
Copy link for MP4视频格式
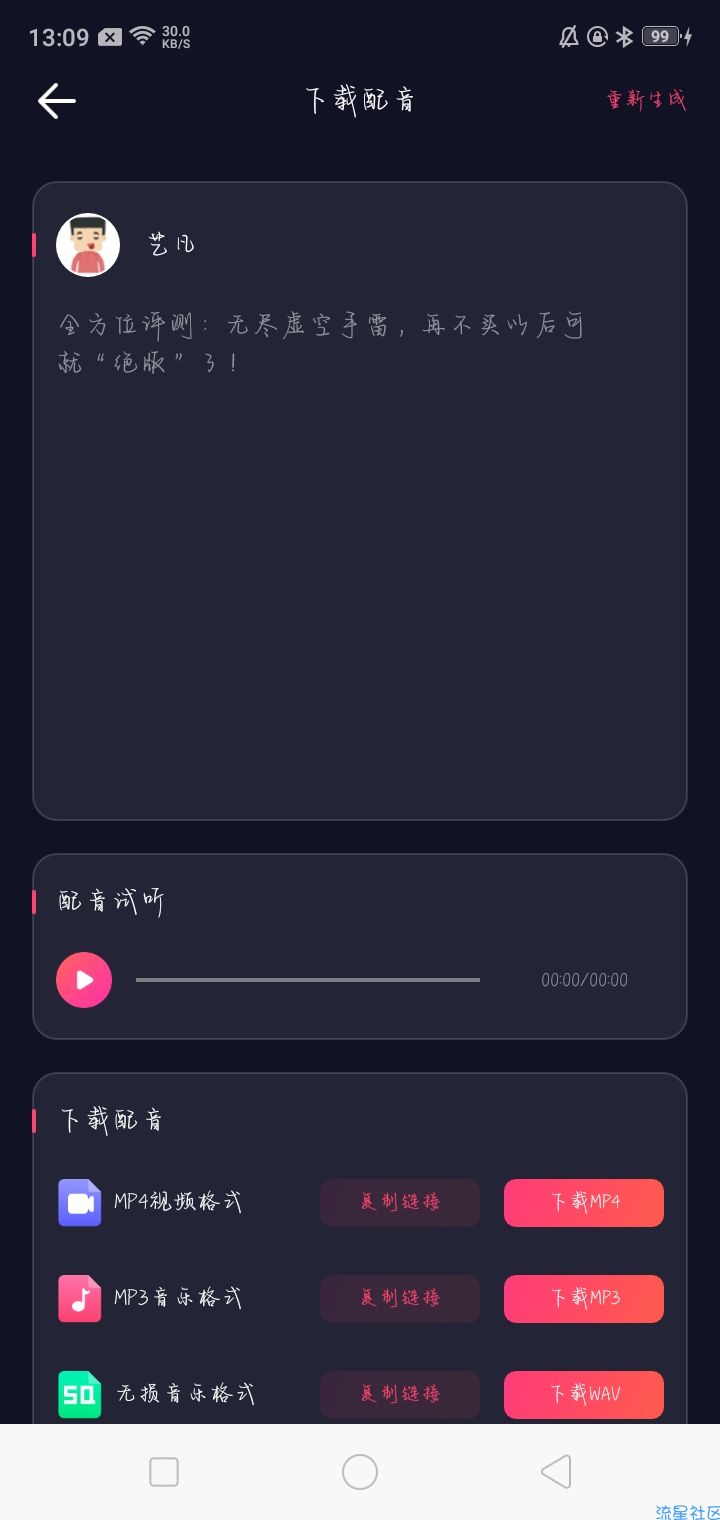pyautogui.click(x=400, y=1202)
